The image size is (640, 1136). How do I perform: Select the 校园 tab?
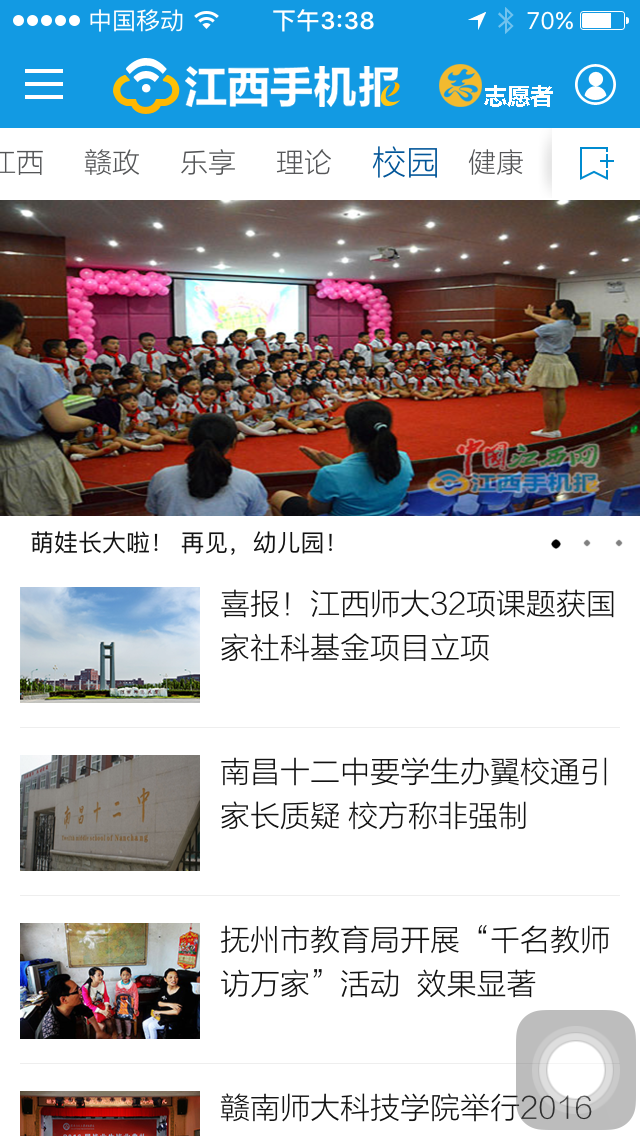(405, 162)
